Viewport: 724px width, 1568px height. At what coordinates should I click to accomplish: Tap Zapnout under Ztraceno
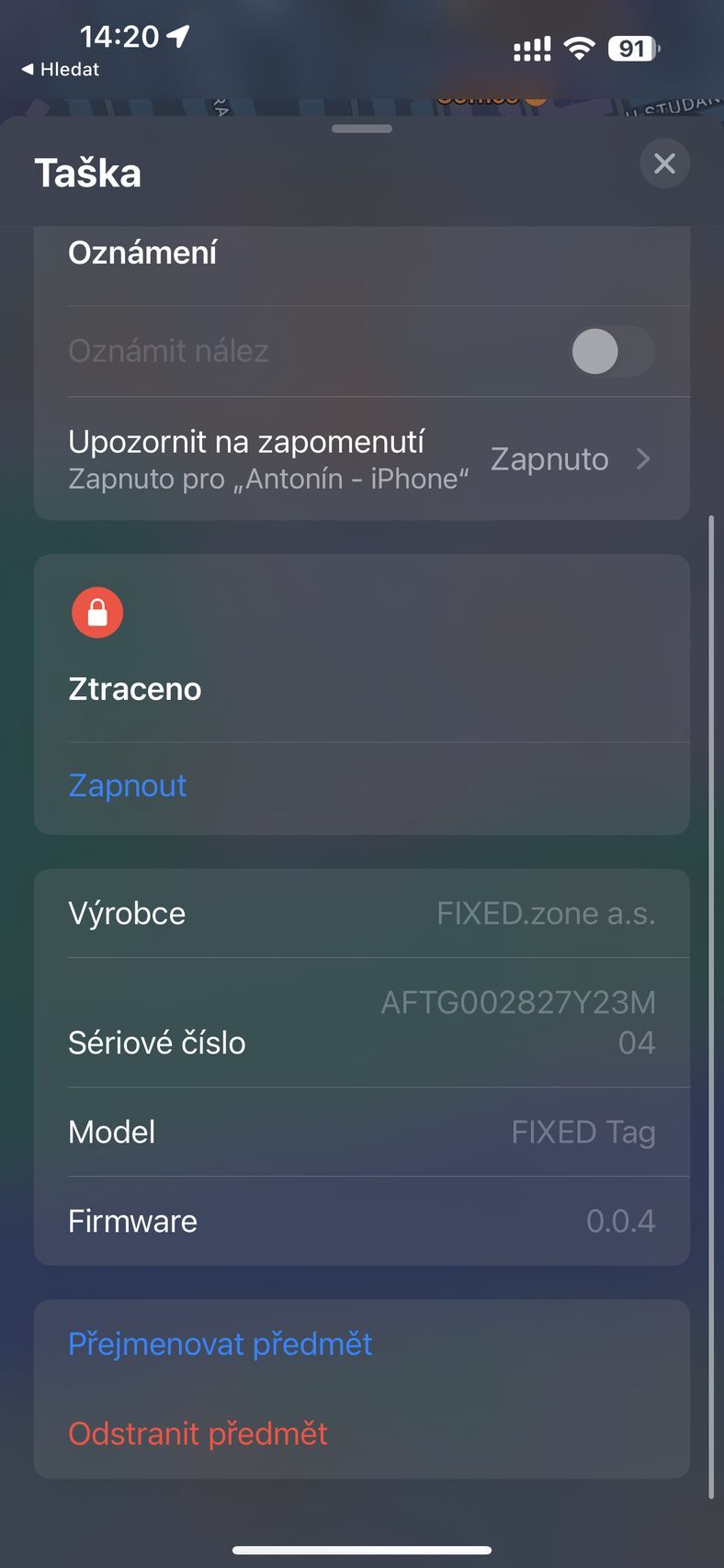coord(128,785)
